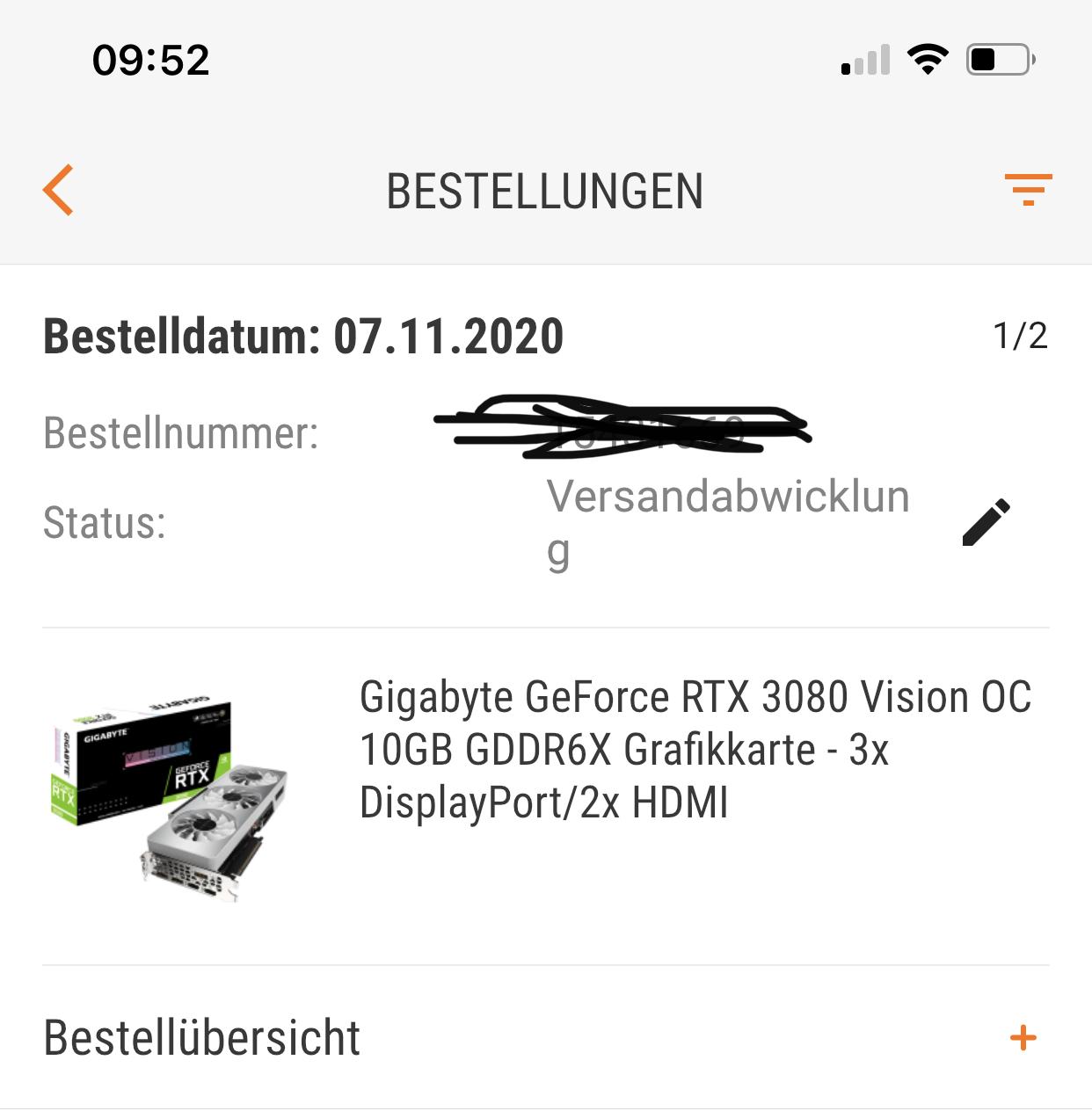This screenshot has height=1111, width=1092.
Task: Expand the Bestellübersicht section
Action: coord(1023,1038)
